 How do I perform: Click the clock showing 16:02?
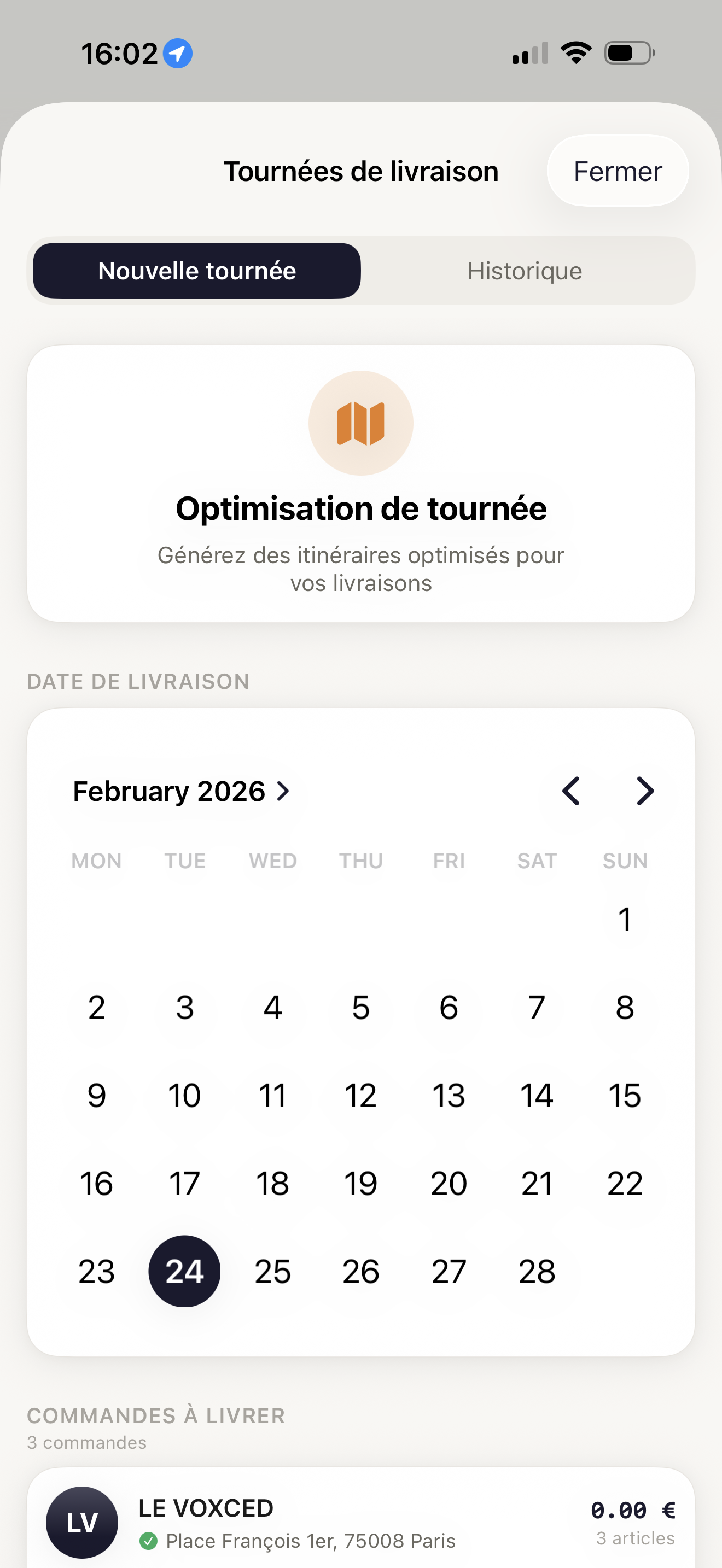coord(120,53)
